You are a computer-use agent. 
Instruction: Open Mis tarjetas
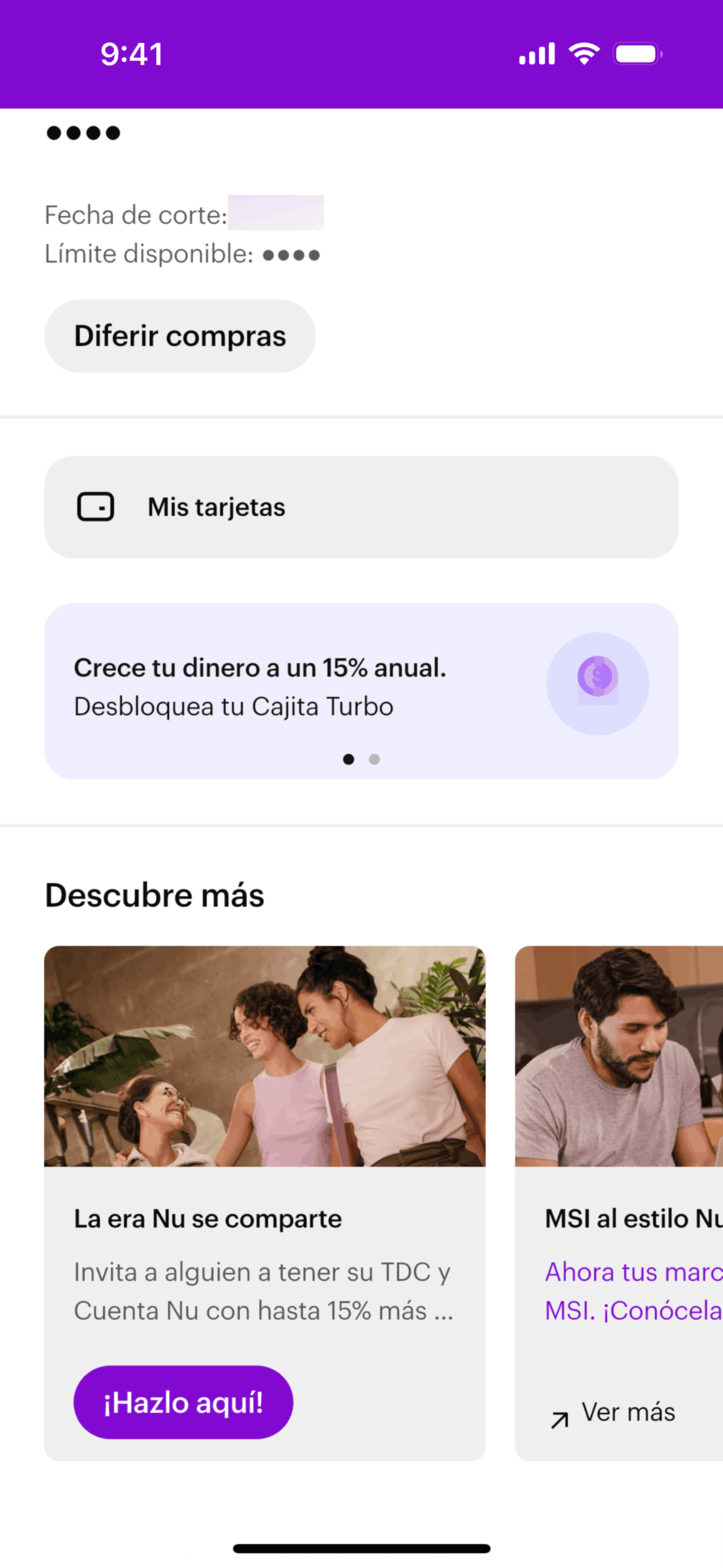point(361,507)
